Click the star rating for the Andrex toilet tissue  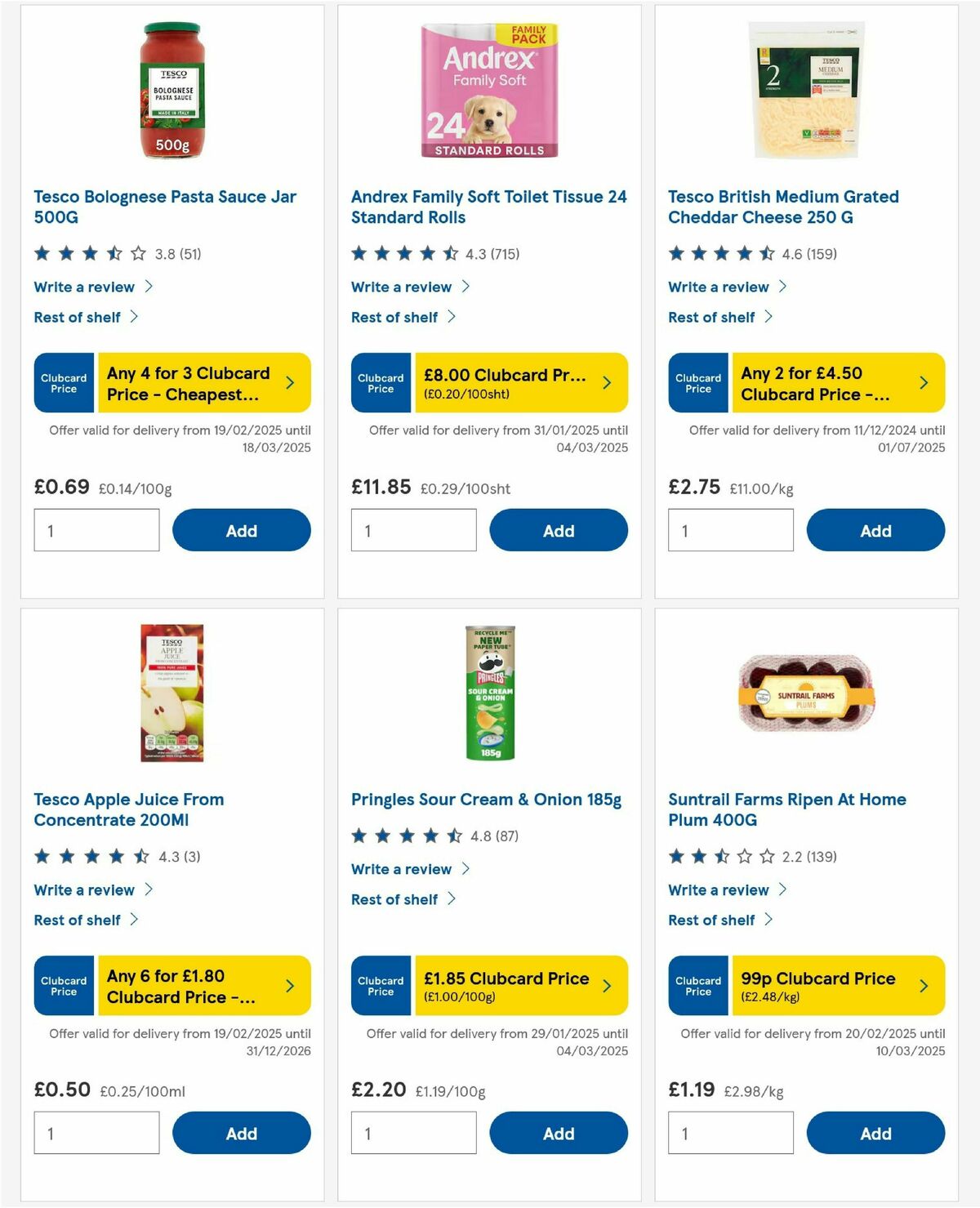pyautogui.click(x=405, y=253)
